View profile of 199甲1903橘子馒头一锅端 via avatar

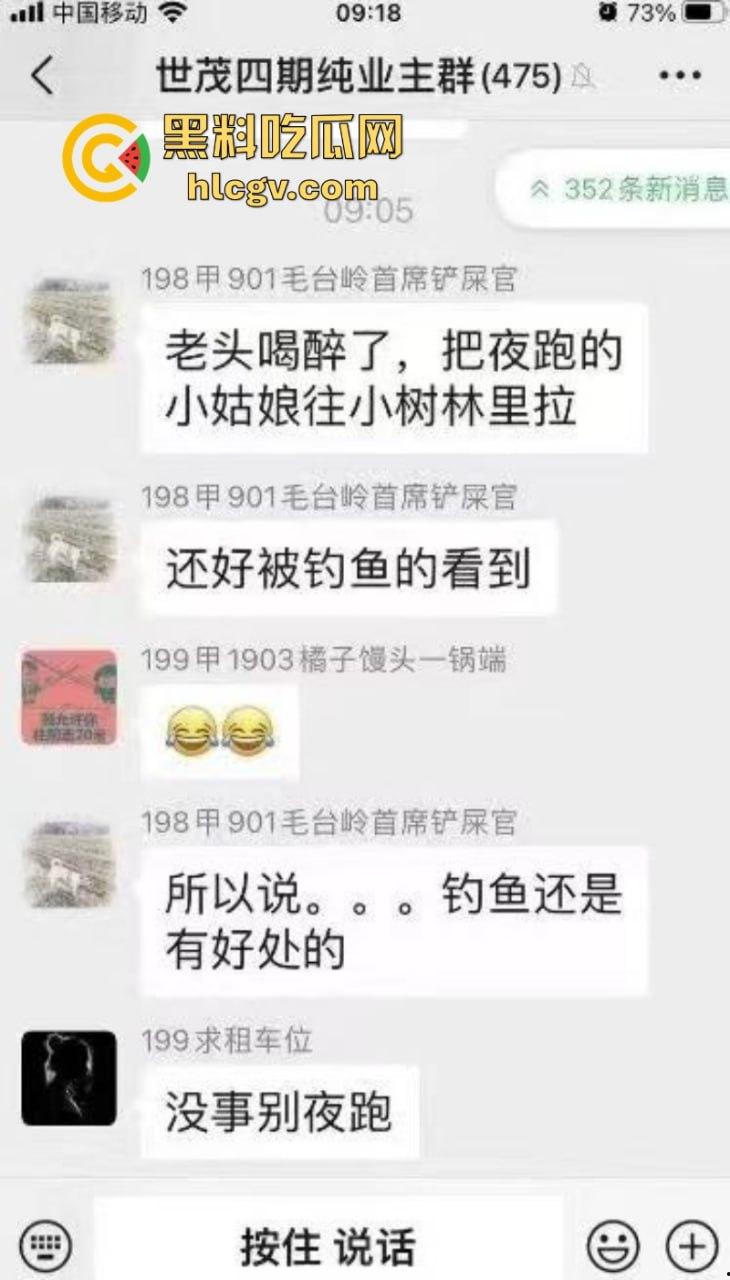(68, 698)
